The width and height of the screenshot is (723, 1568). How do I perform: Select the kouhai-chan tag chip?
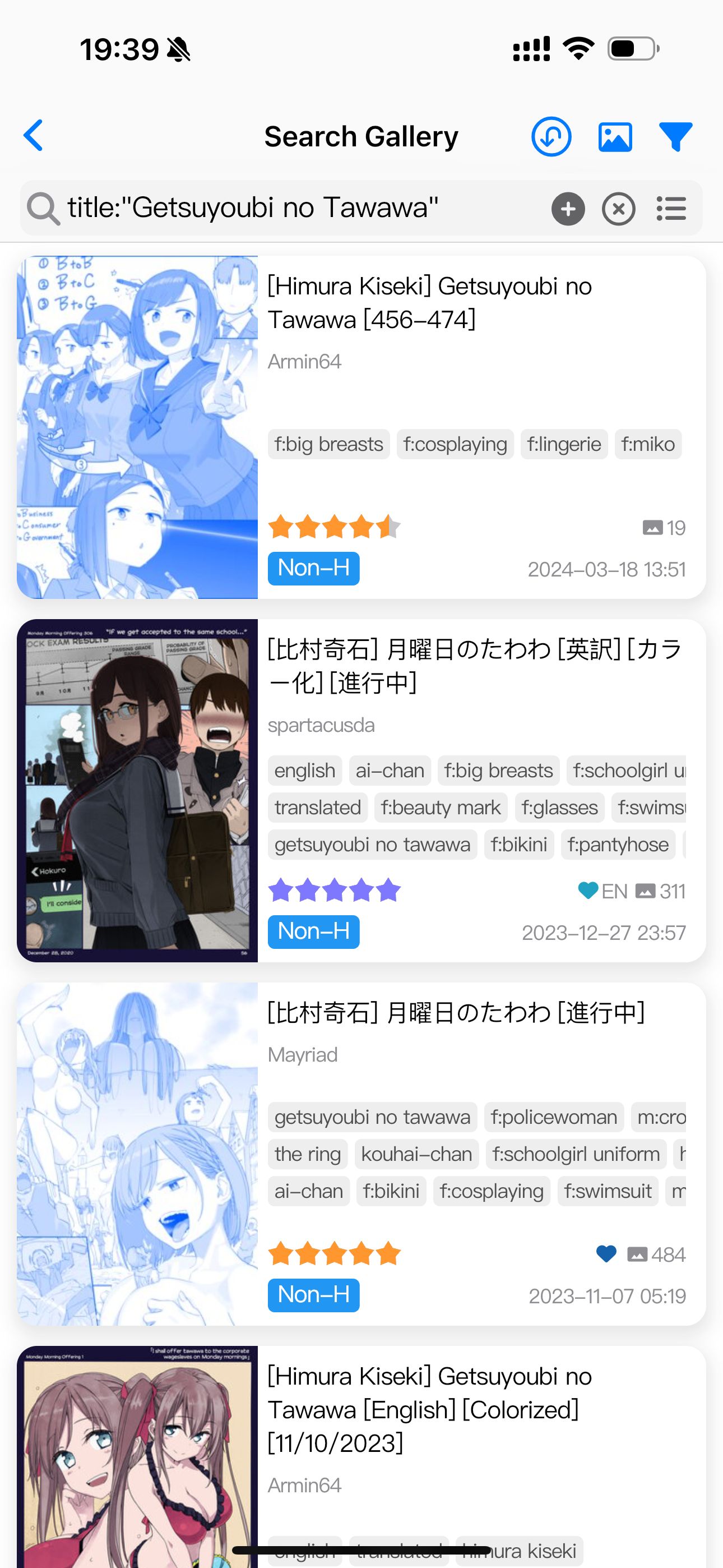pos(416,1154)
